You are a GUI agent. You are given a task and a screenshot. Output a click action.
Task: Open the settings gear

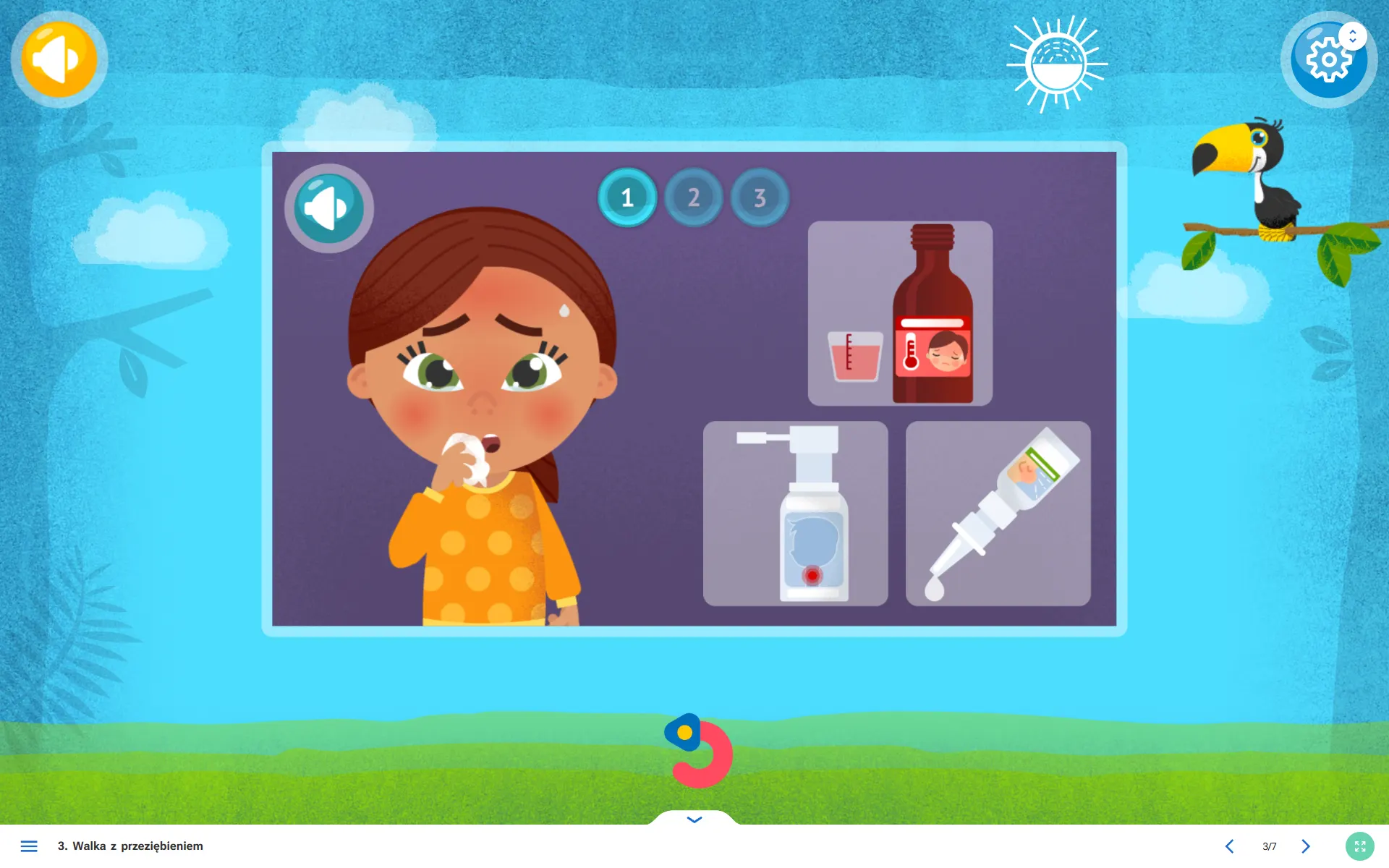[1328, 61]
